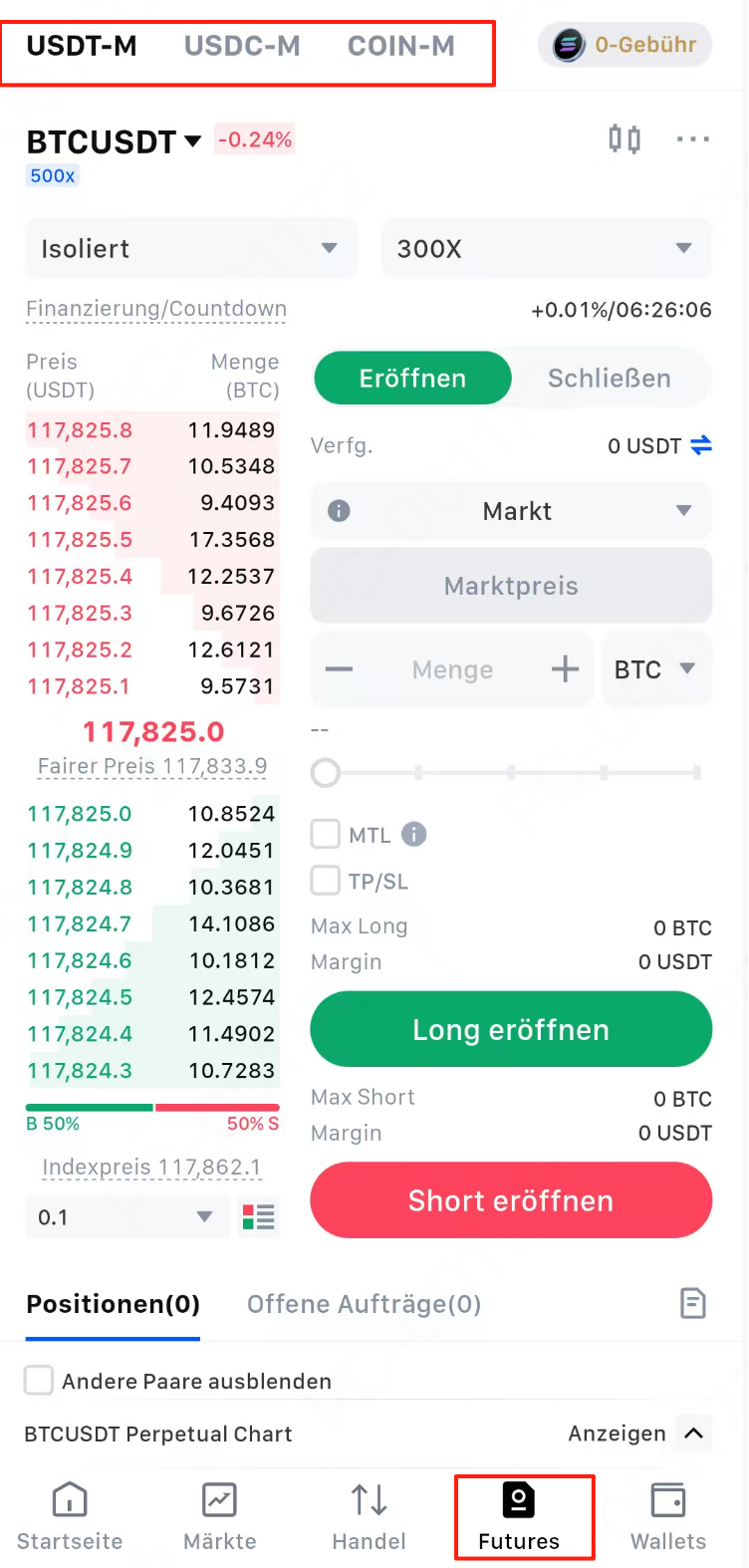The width and height of the screenshot is (749, 1568).
Task: Enable the MTL checkbox
Action: tap(326, 834)
